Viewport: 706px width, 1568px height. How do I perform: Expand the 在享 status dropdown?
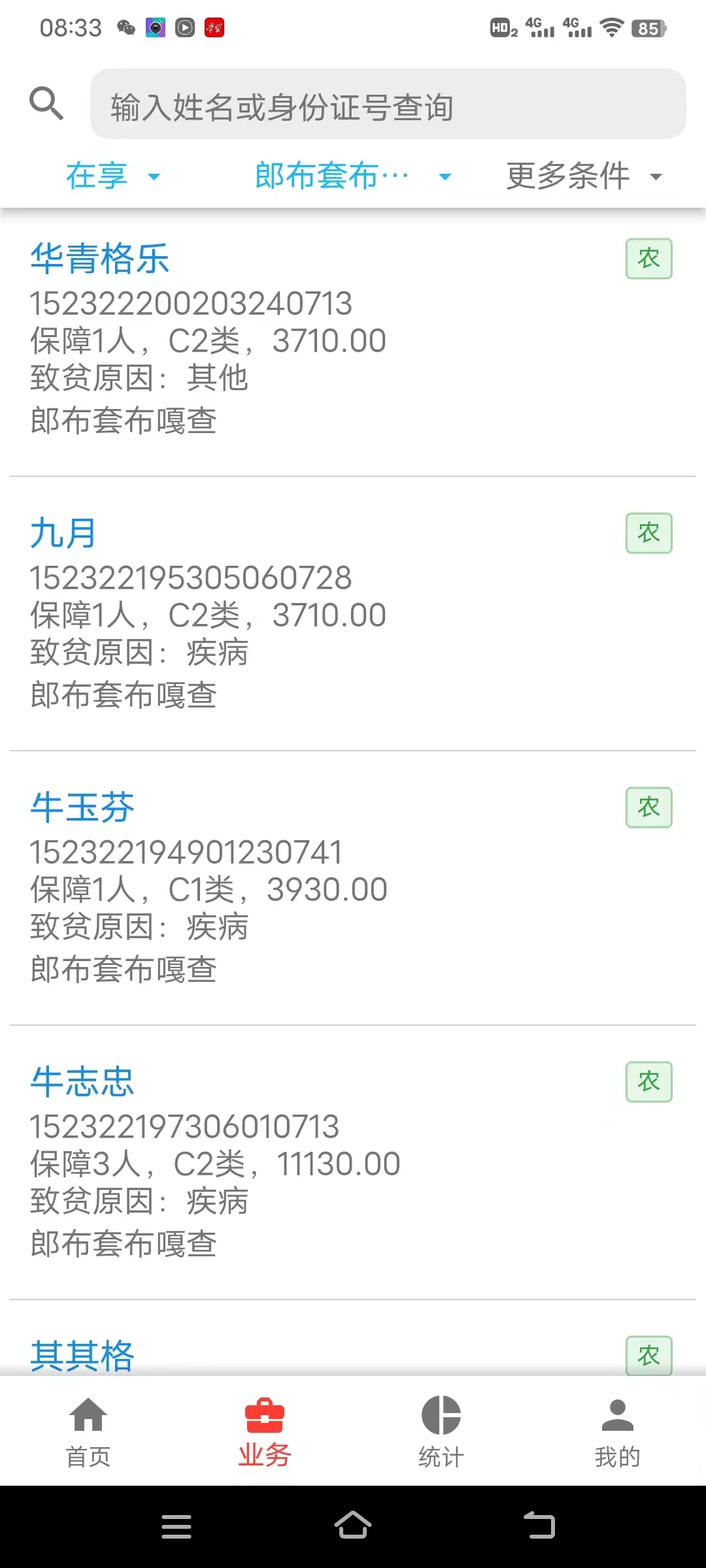pos(113,176)
